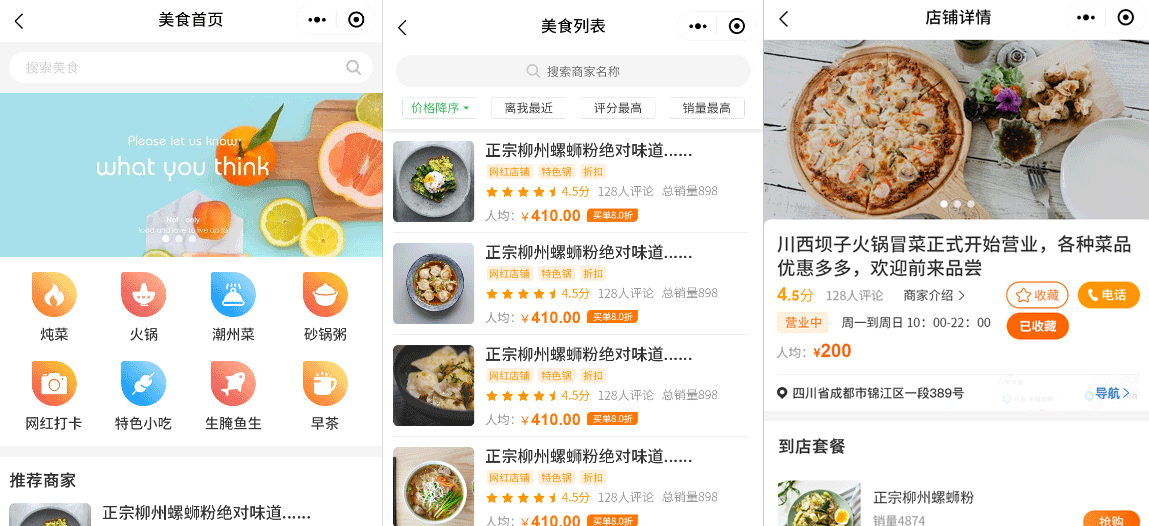Open the 早茶 category
The height and width of the screenshot is (526, 1149).
[x=325, y=394]
